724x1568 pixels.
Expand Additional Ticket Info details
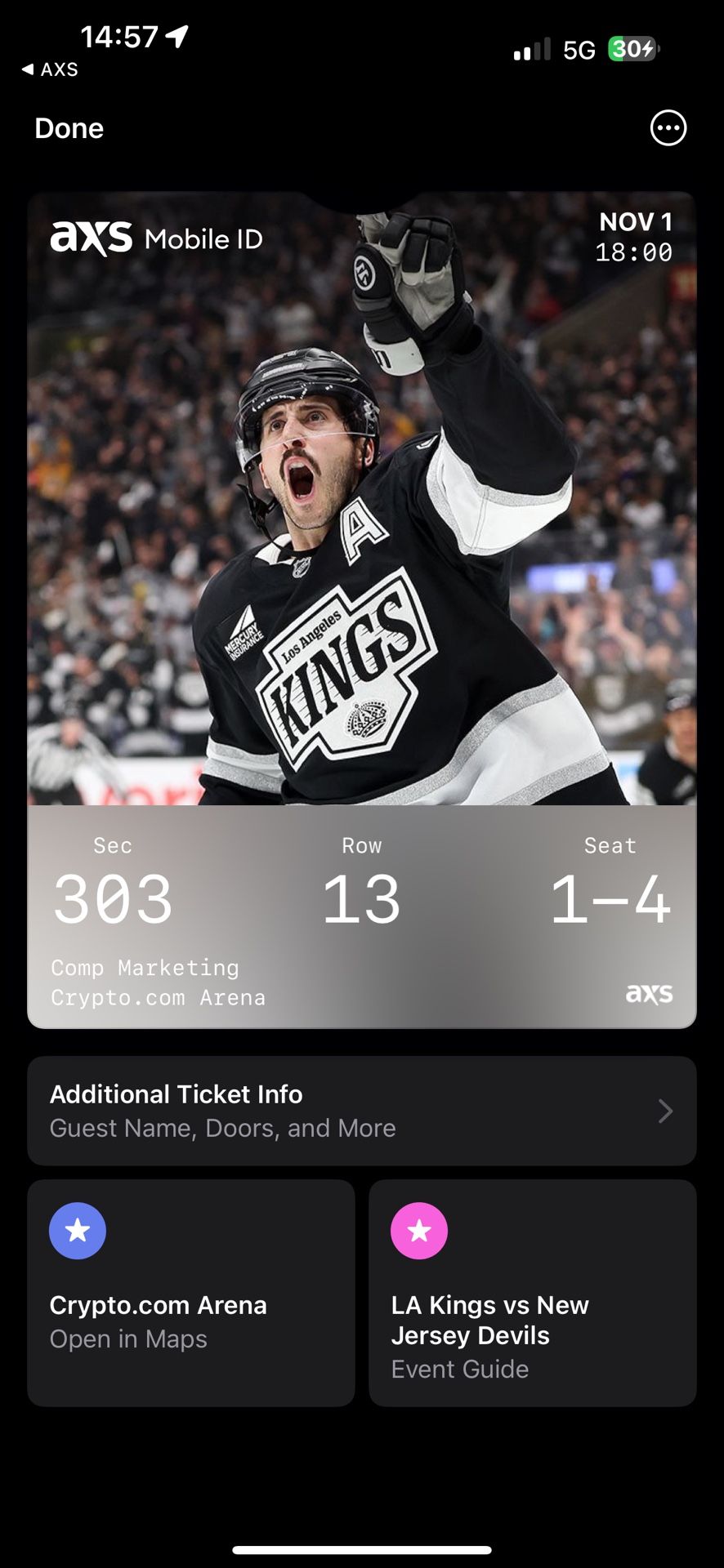[x=362, y=1111]
